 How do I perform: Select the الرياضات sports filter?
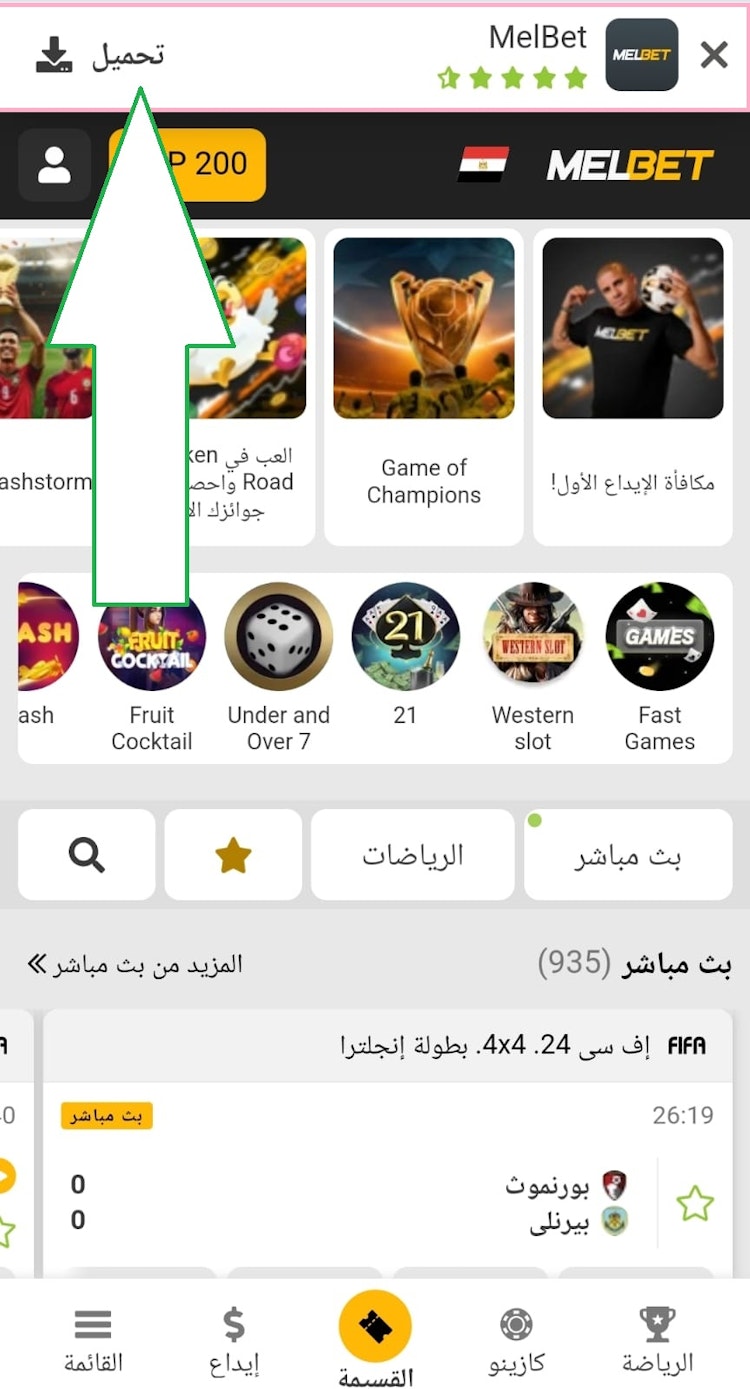point(412,856)
